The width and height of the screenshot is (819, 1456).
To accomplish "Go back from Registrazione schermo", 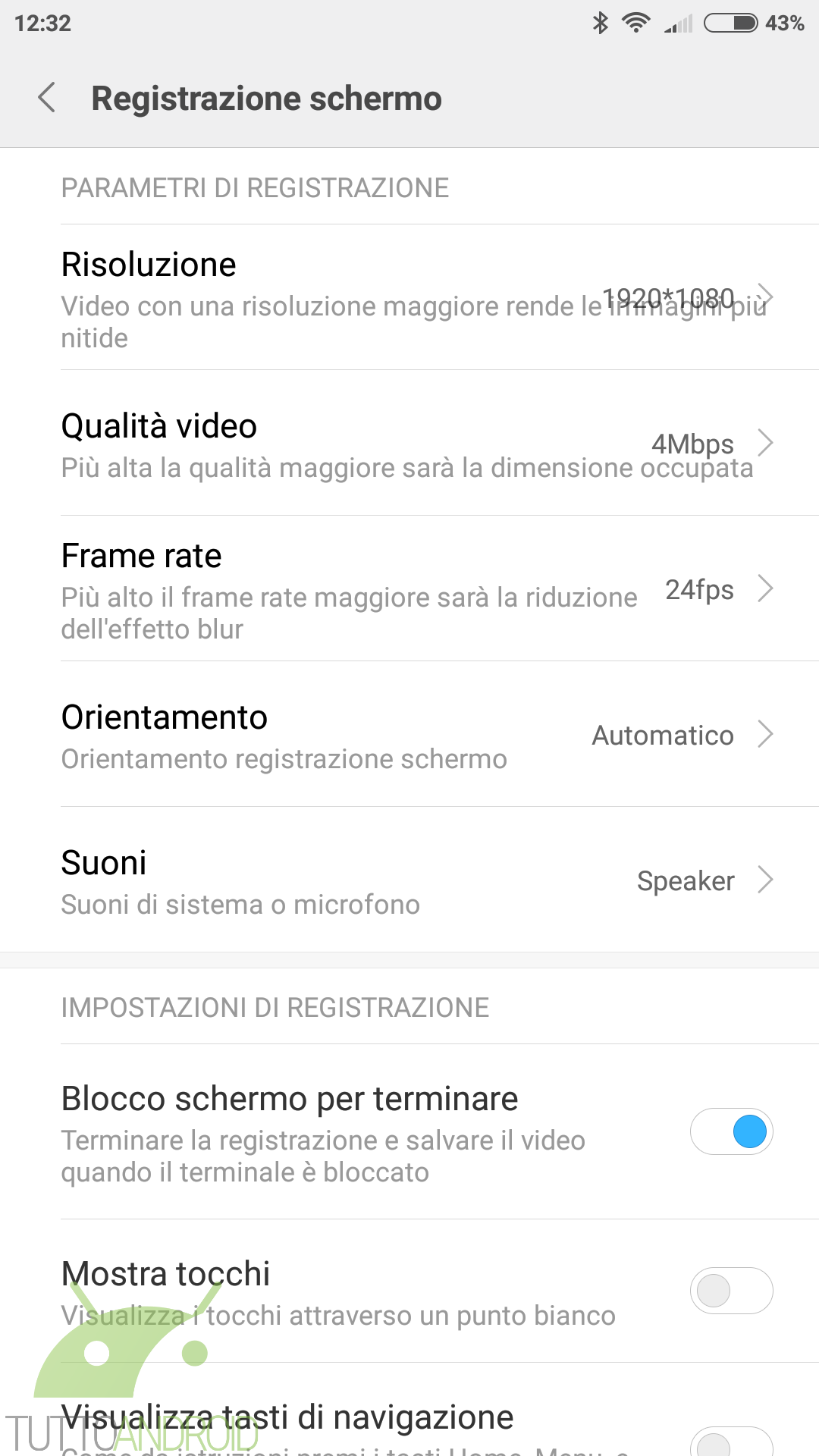I will pyautogui.click(x=47, y=98).
